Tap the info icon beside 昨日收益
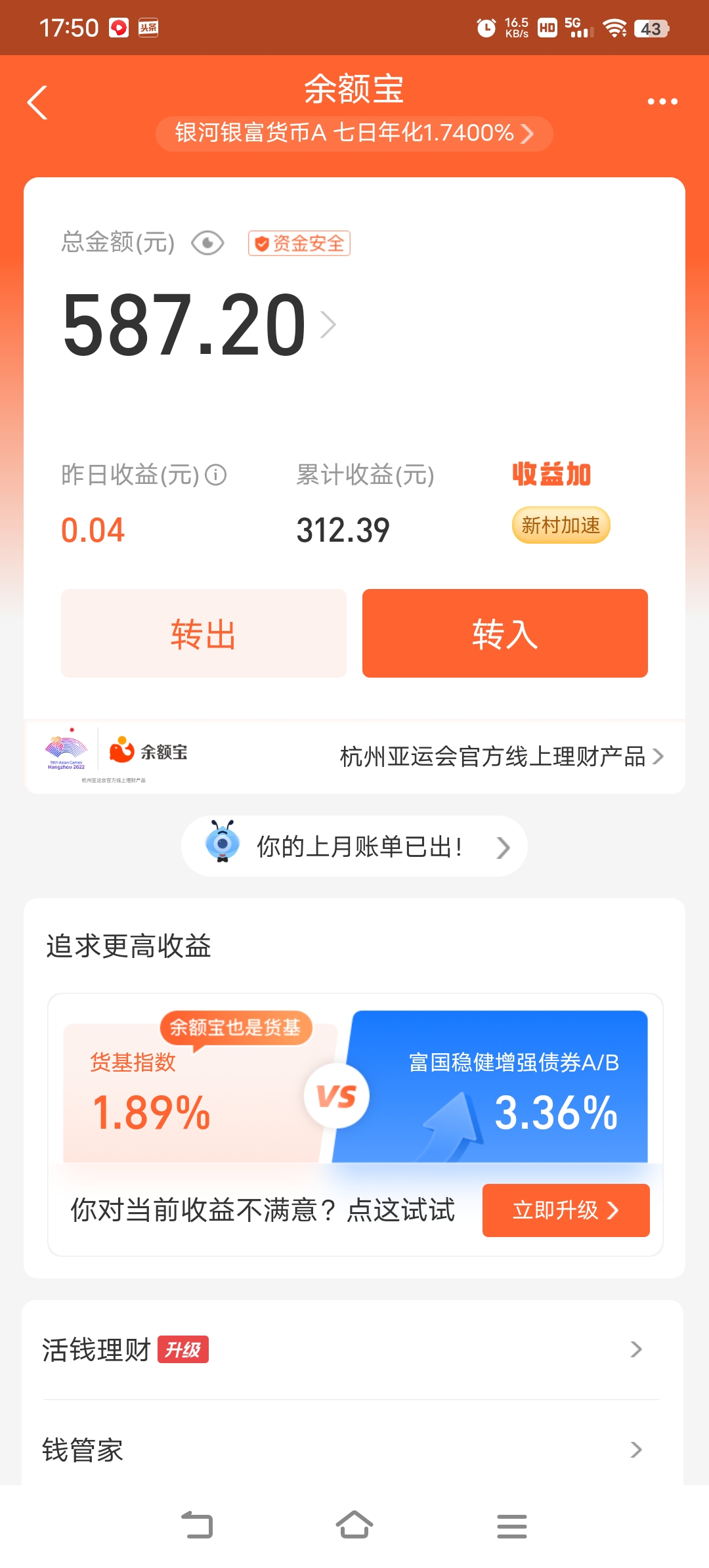The width and height of the screenshot is (709, 1568). (x=217, y=476)
